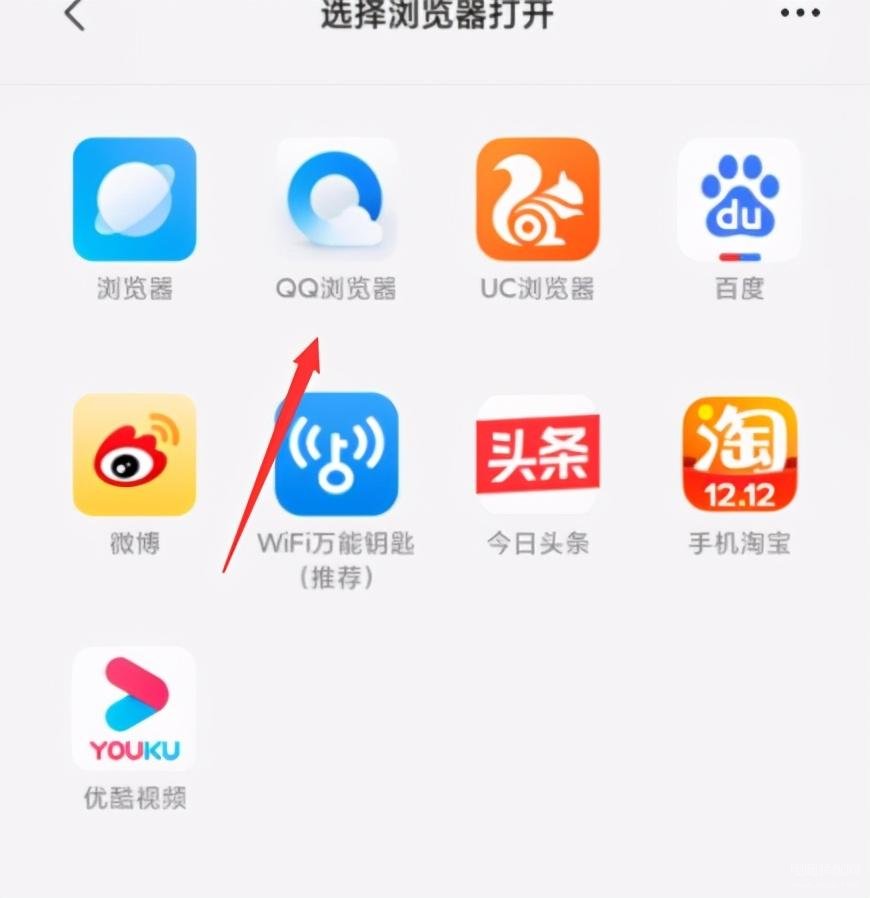Select UC浏览器 from the app grid
Image resolution: width=870 pixels, height=898 pixels.
(x=538, y=200)
